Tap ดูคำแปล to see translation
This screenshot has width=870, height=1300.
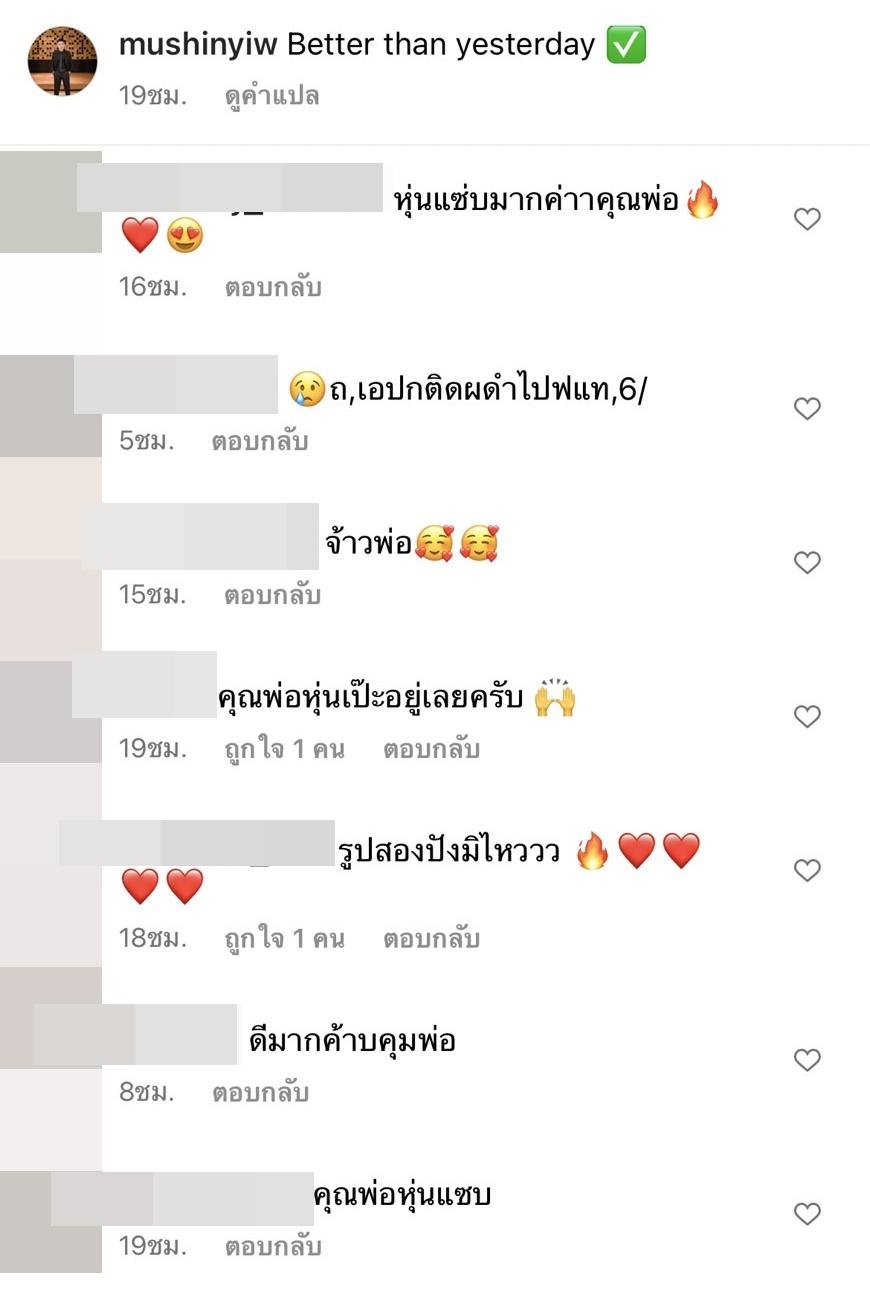[272, 98]
